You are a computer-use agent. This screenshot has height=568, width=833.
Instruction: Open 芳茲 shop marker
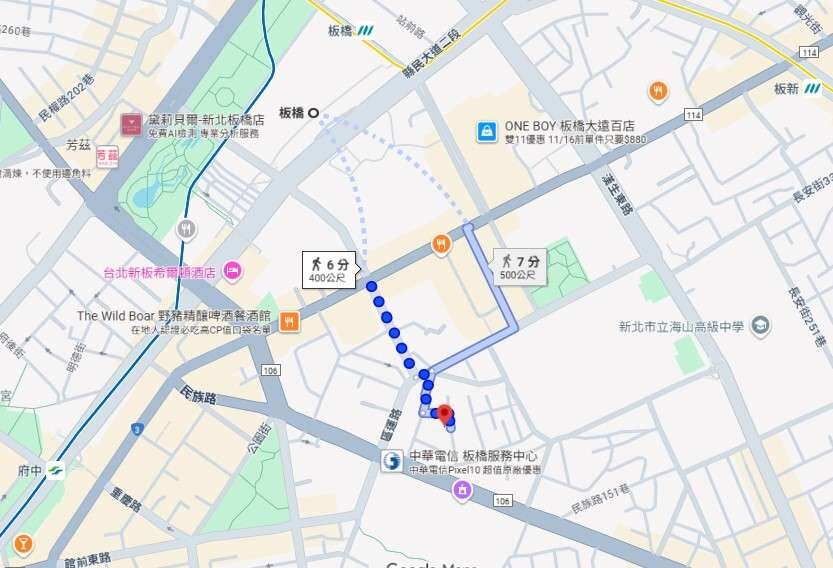click(107, 155)
